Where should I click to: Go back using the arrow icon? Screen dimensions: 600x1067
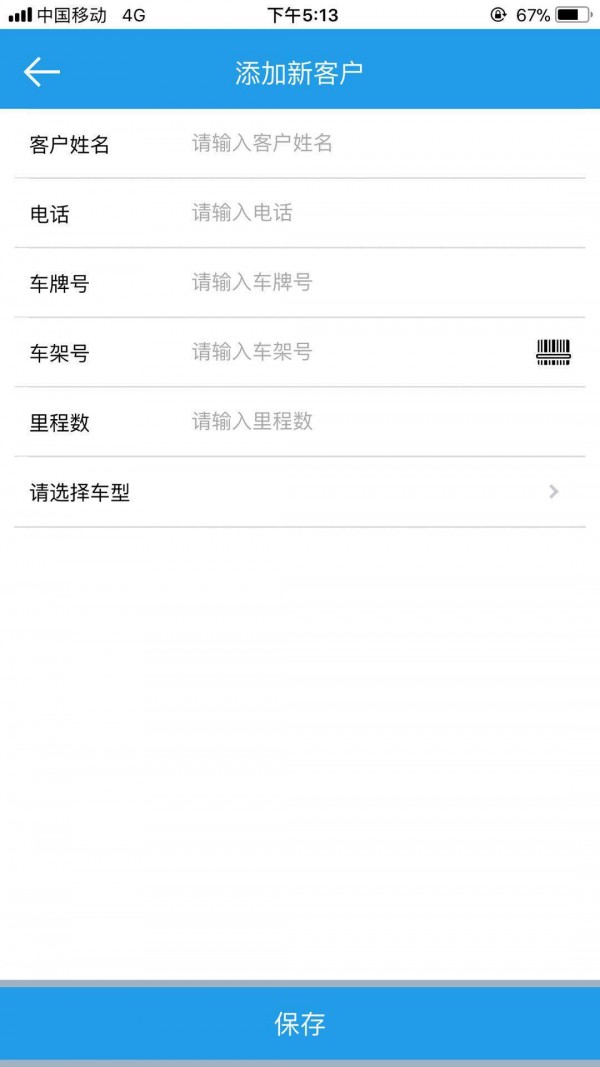[42, 72]
